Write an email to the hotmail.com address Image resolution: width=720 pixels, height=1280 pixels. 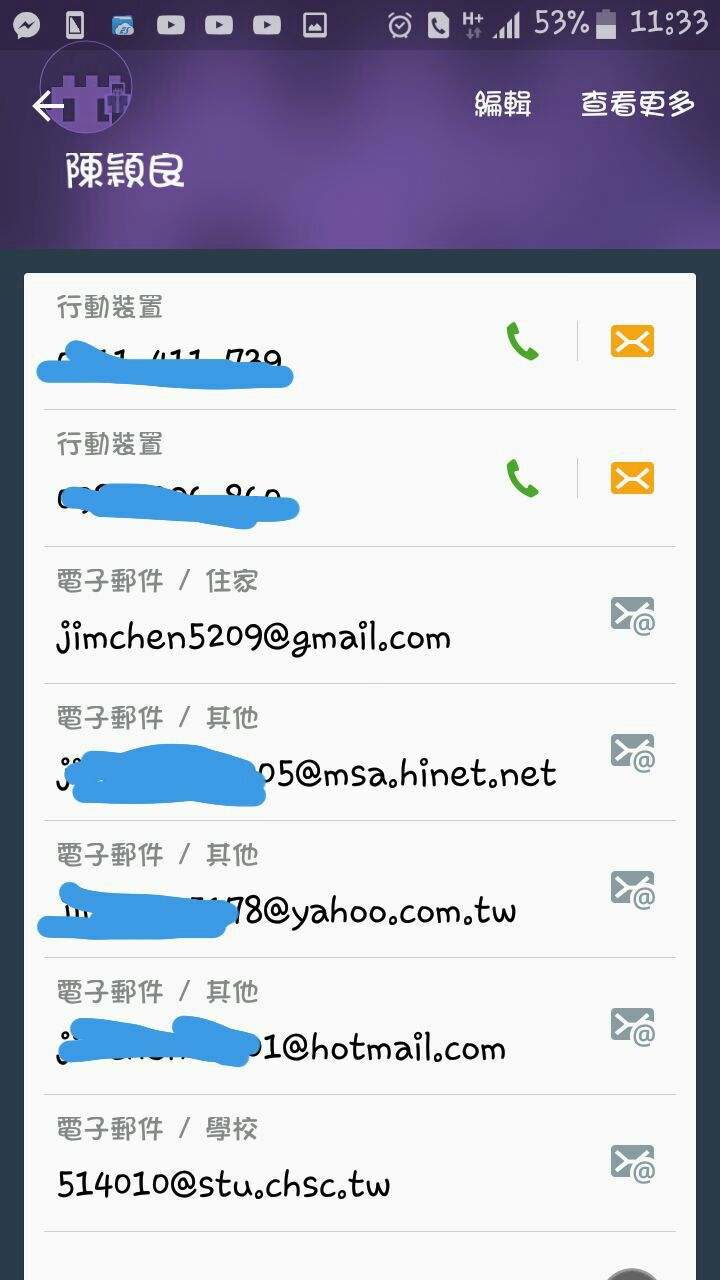[632, 1027]
